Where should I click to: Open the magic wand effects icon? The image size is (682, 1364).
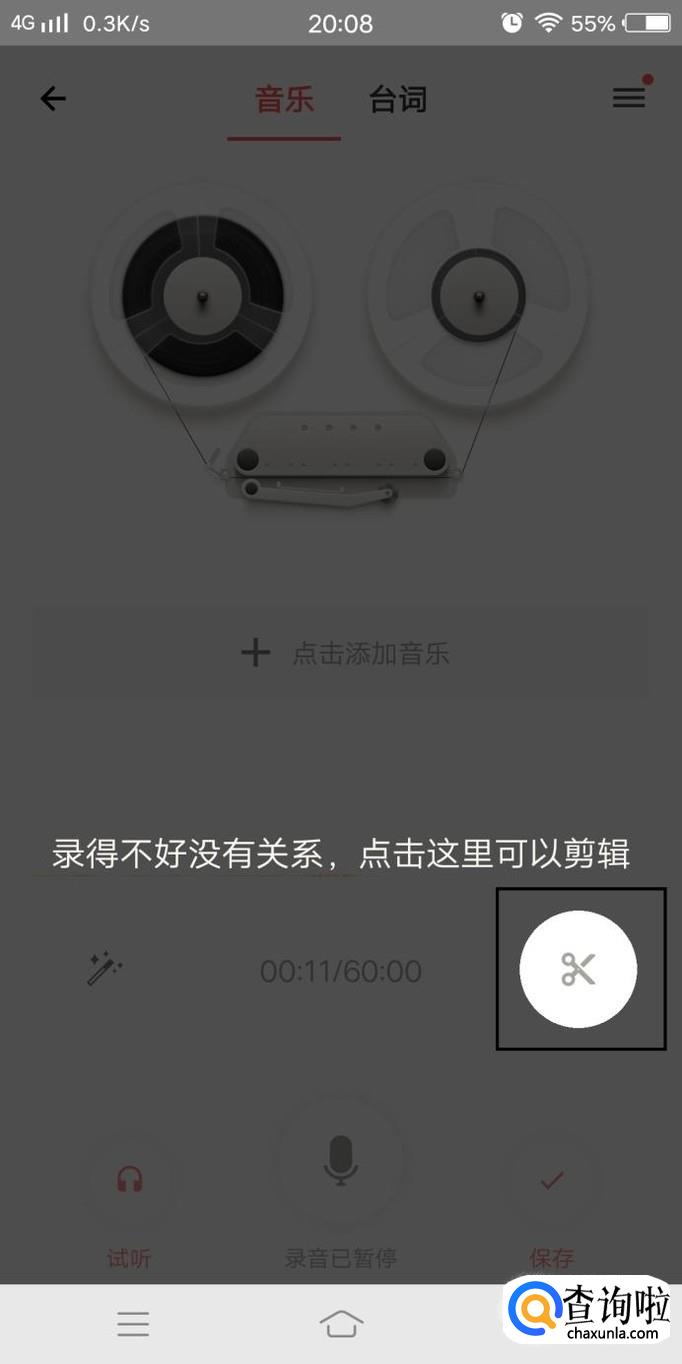point(104,969)
